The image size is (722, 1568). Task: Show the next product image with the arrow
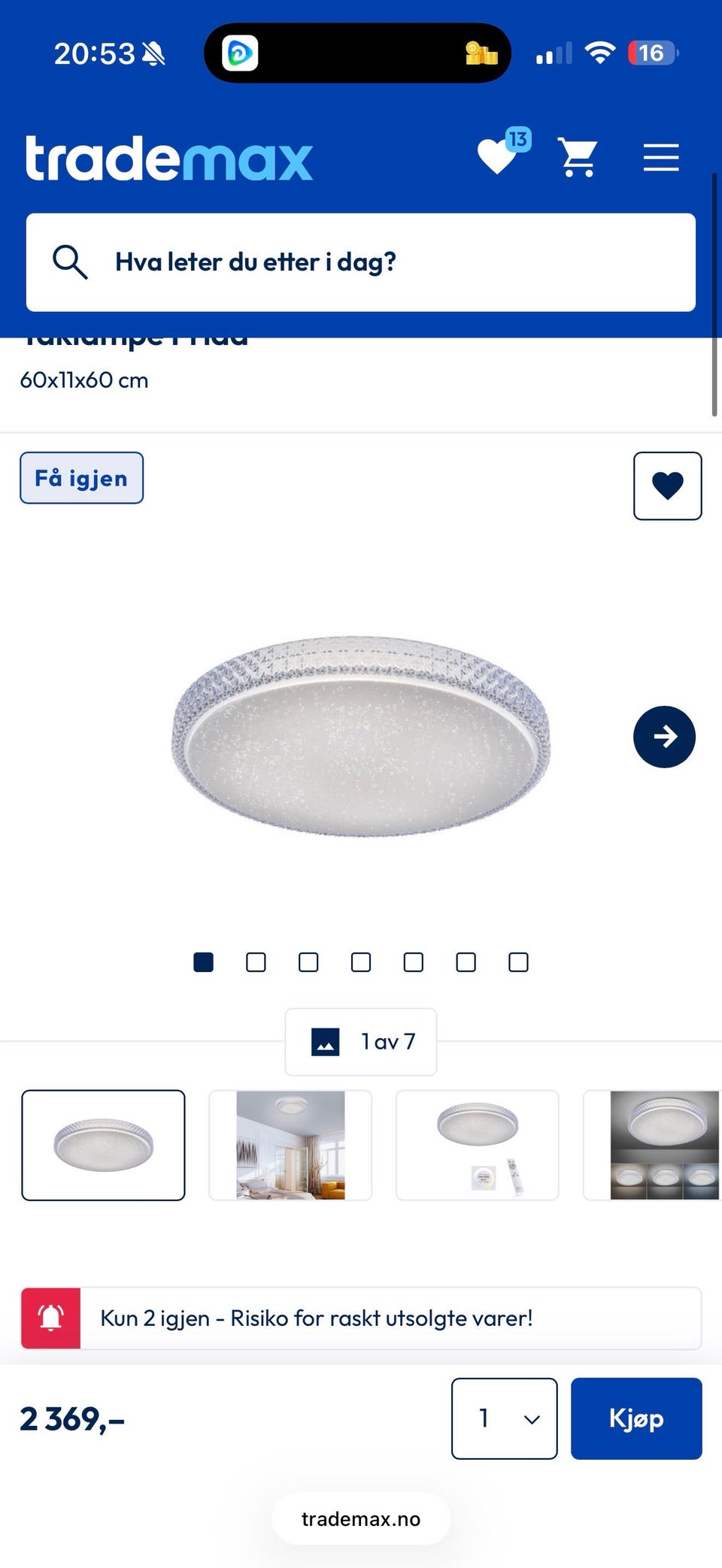click(x=664, y=737)
